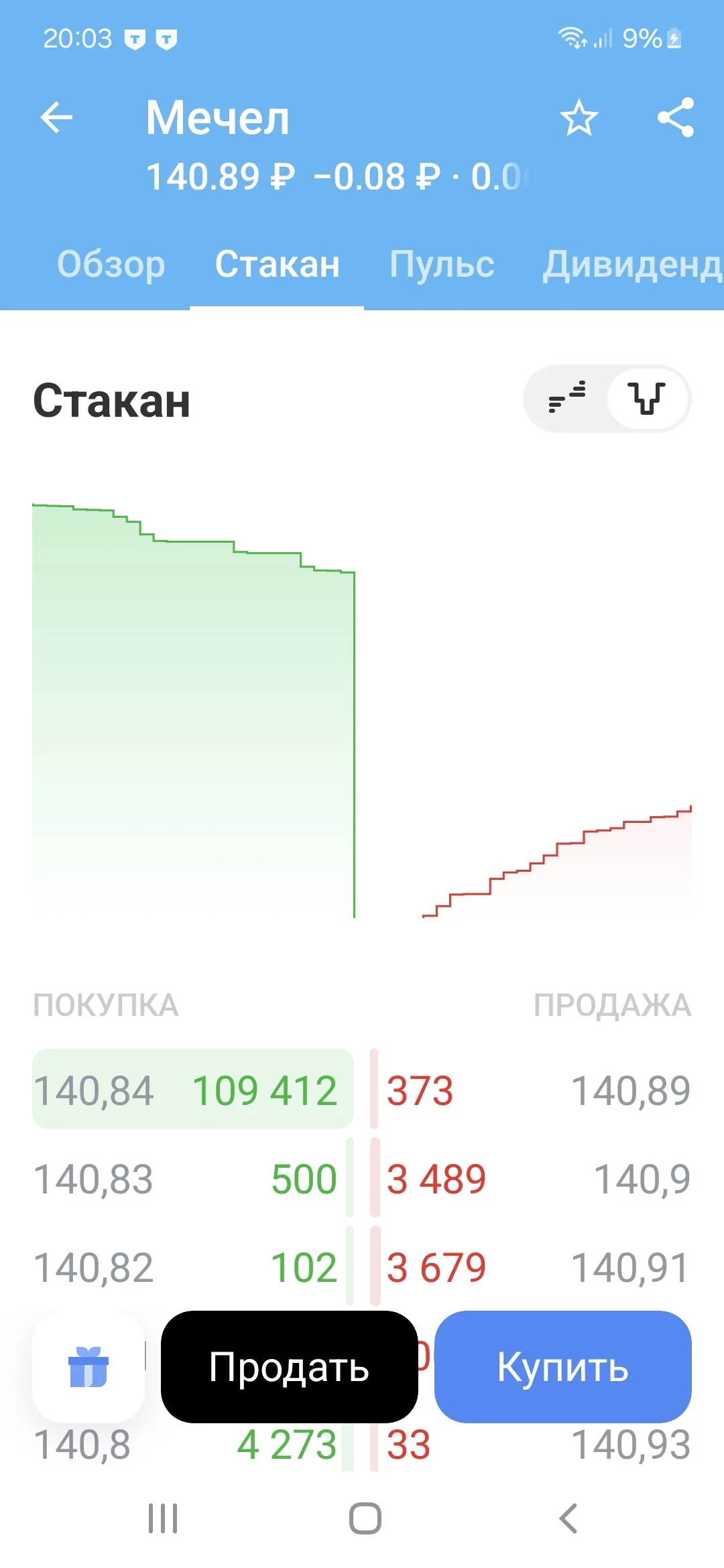Viewport: 724px width, 1568px height.
Task: Go back using the header arrow
Action: click(x=56, y=118)
